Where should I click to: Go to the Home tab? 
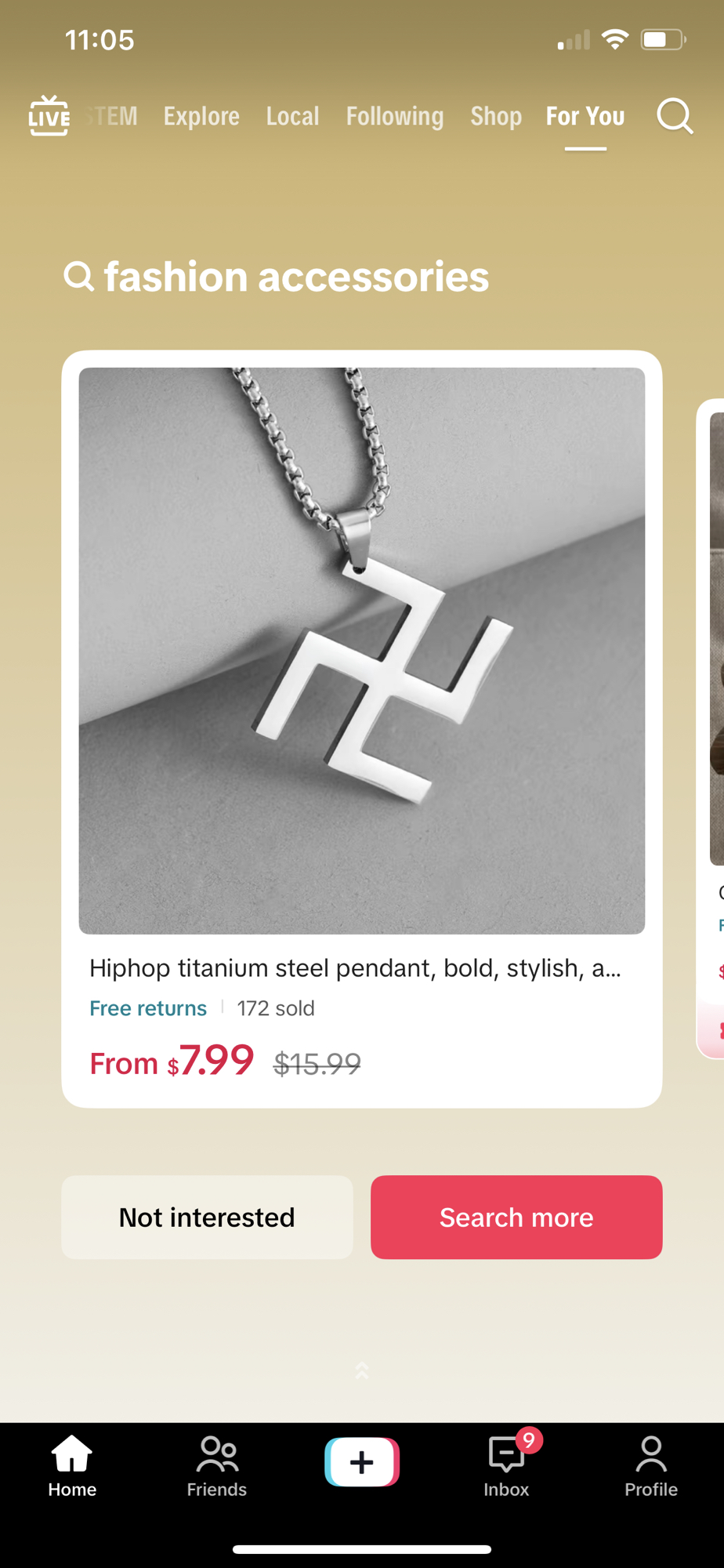[72, 1466]
